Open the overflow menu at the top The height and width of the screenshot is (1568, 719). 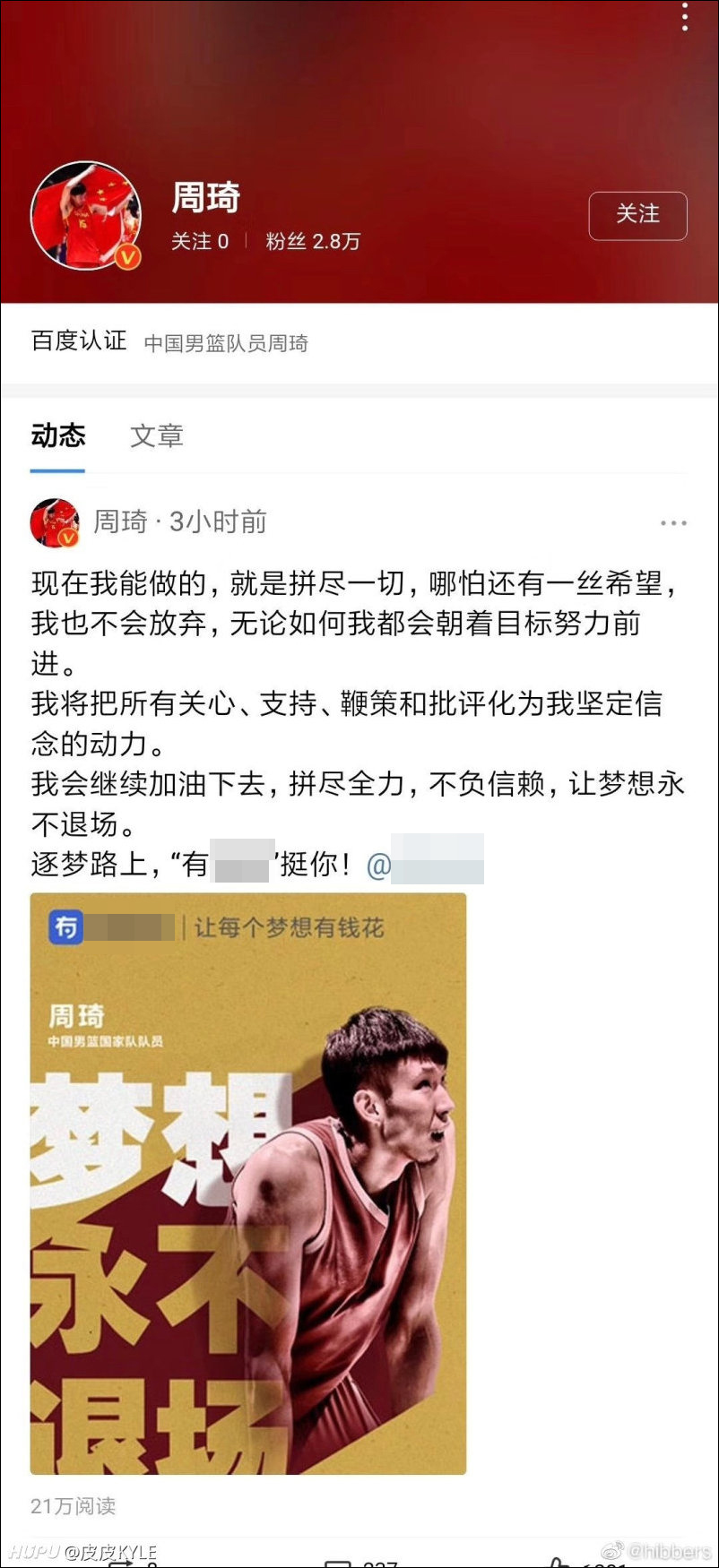pyautogui.click(x=685, y=17)
